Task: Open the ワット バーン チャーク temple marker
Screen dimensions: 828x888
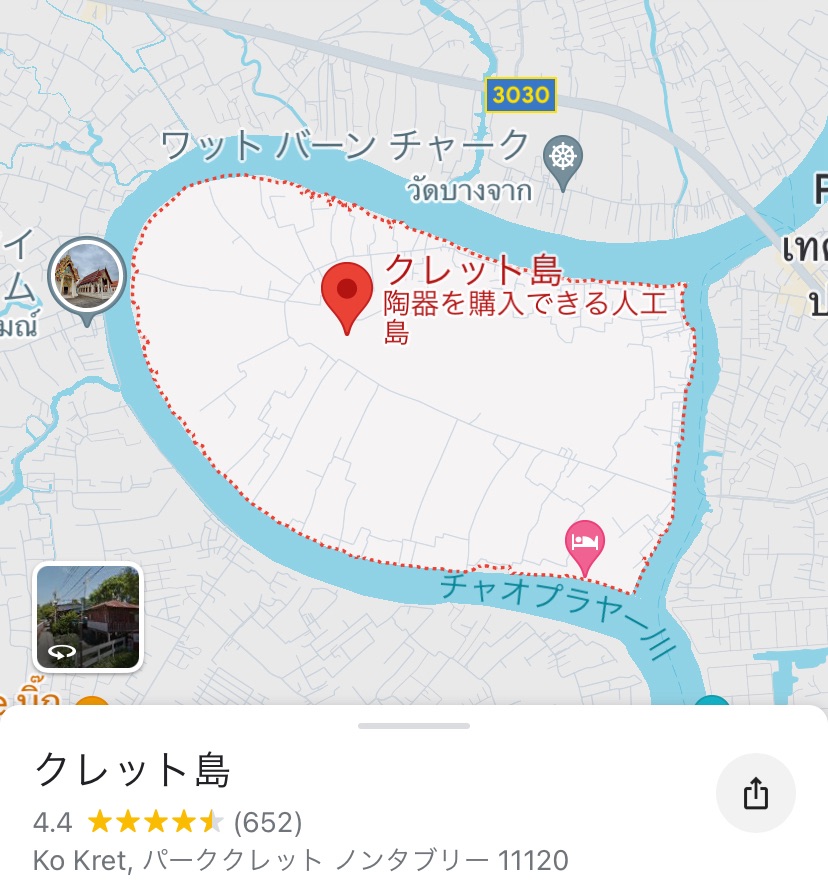Action: pyautogui.click(x=564, y=158)
